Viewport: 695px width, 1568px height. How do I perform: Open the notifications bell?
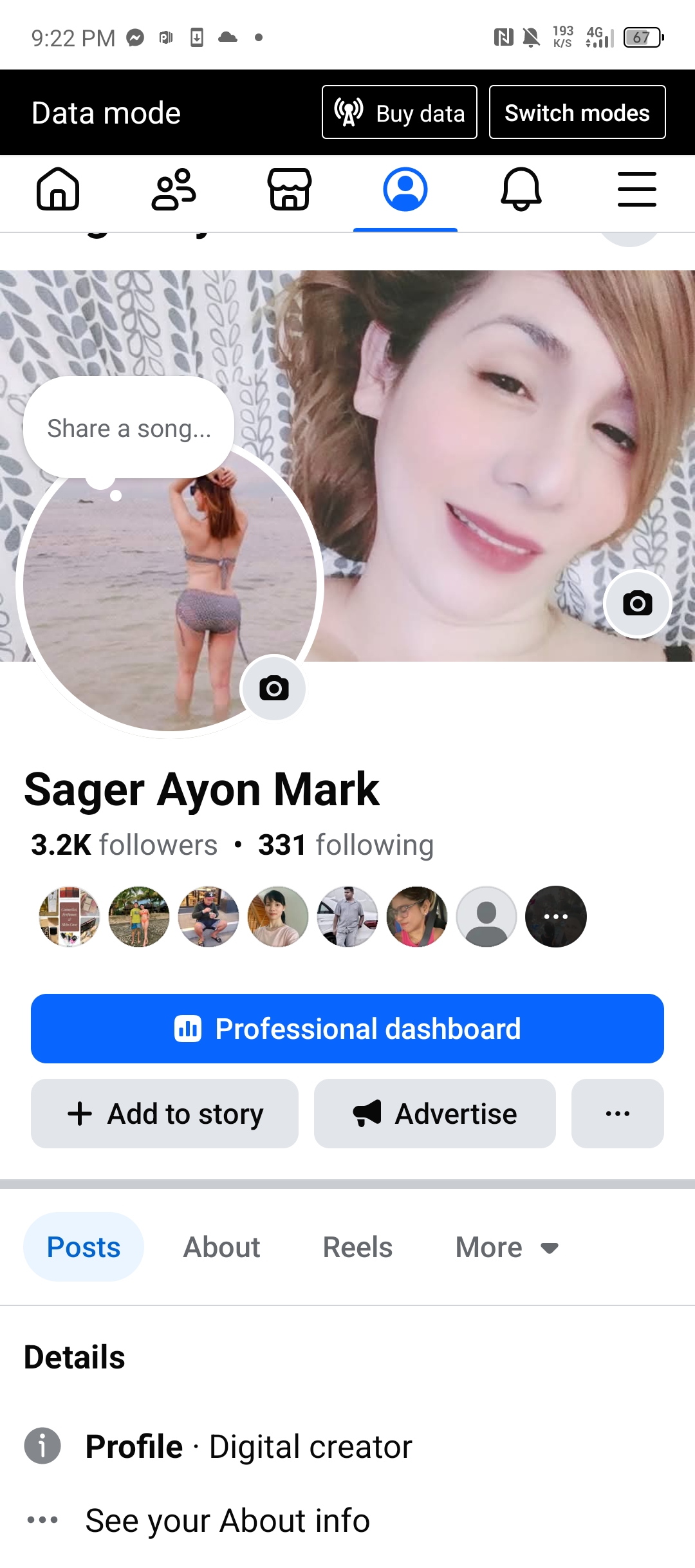521,189
